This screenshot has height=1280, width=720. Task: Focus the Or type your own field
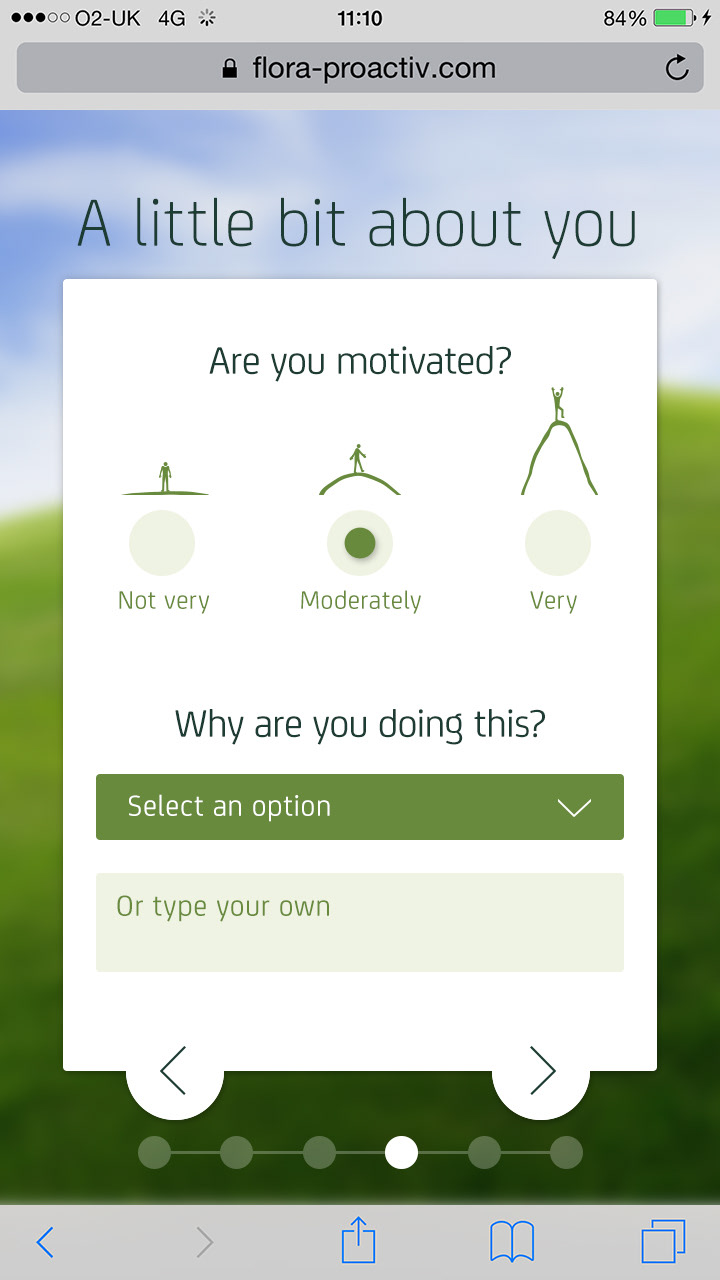tap(360, 922)
